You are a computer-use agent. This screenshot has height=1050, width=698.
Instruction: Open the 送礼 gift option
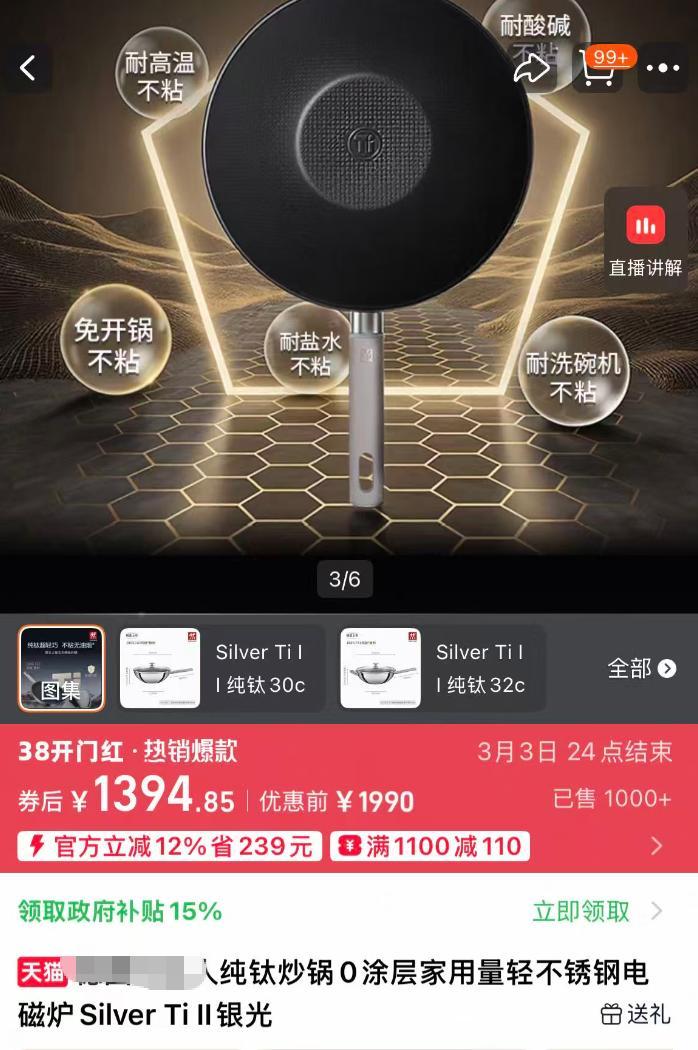pos(636,1014)
